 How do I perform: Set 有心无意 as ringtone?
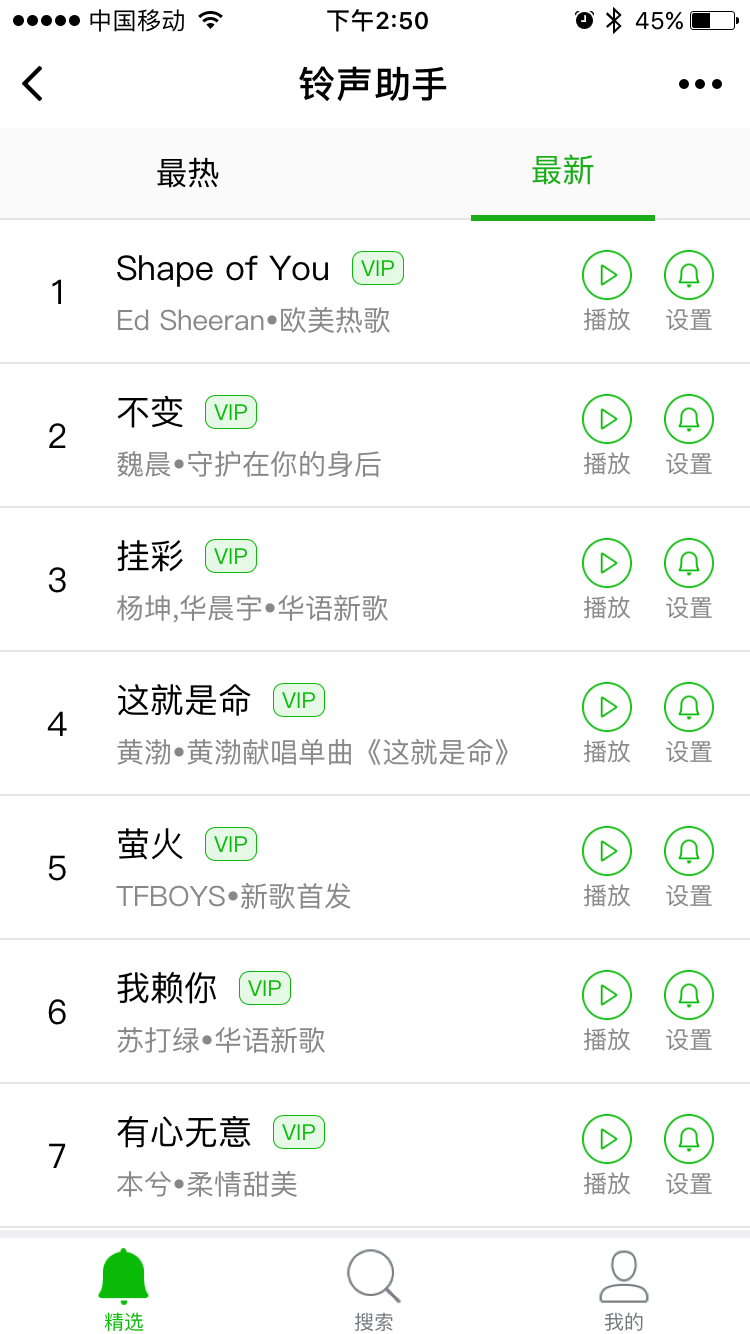[688, 1139]
